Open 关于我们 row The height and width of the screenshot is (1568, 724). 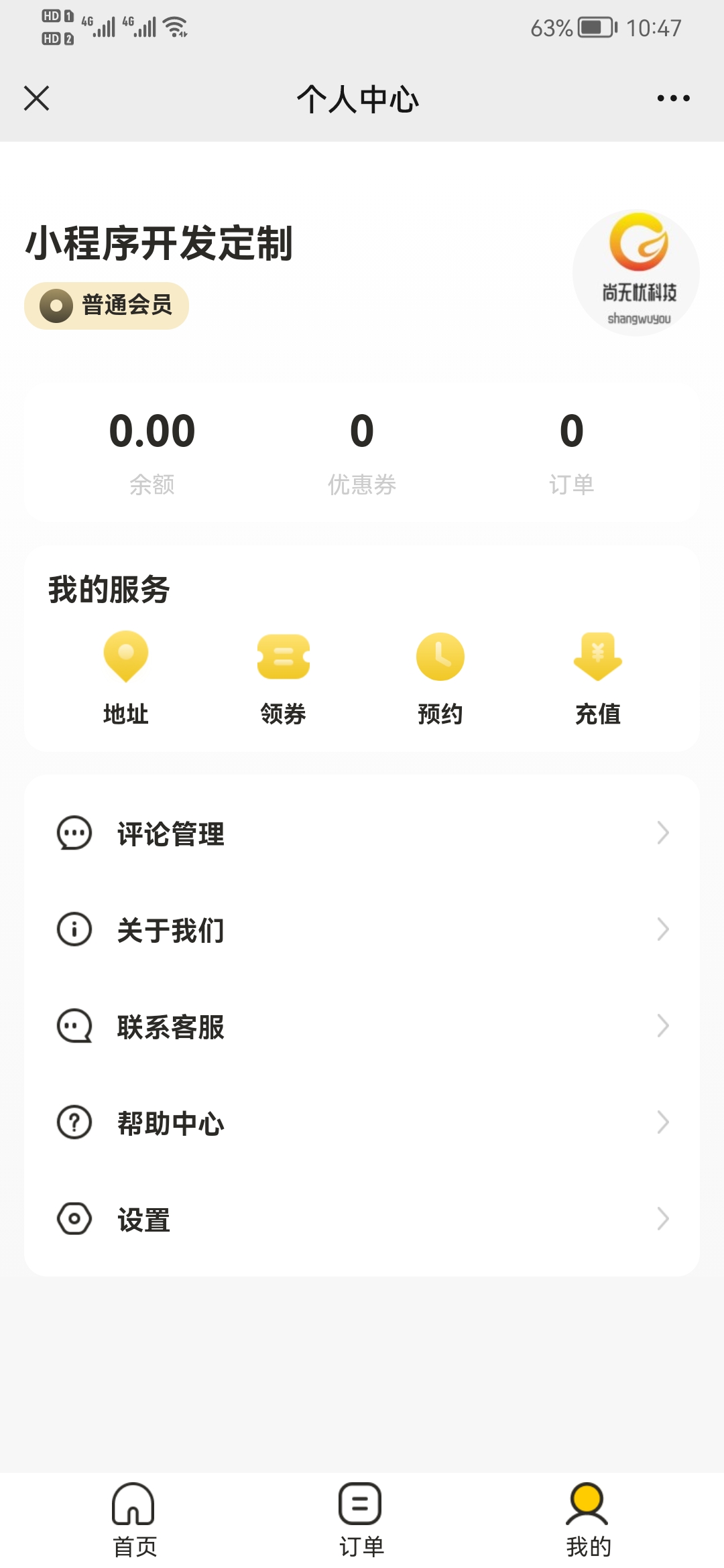tap(362, 930)
